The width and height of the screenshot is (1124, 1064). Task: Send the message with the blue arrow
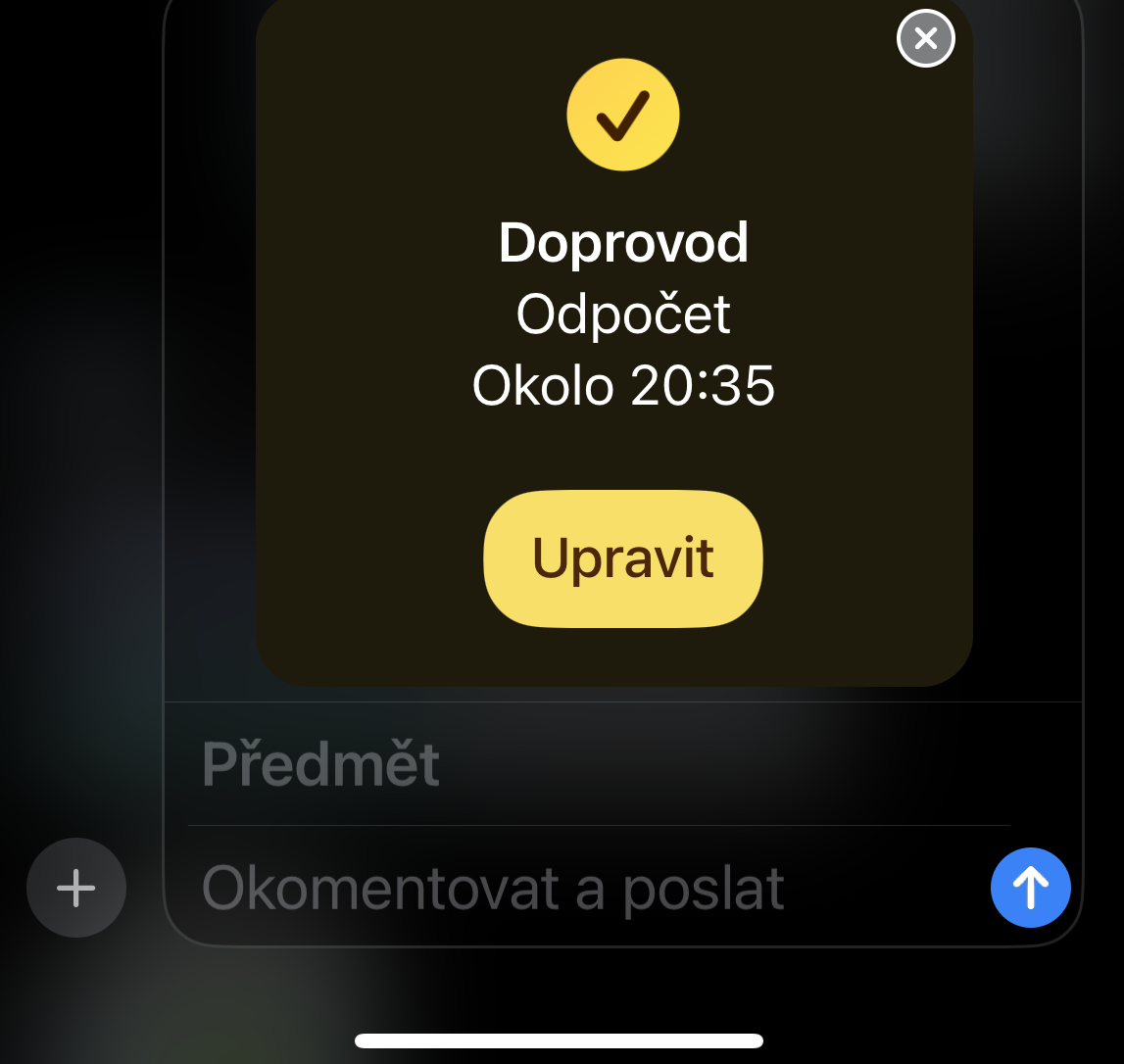[x=1030, y=888]
